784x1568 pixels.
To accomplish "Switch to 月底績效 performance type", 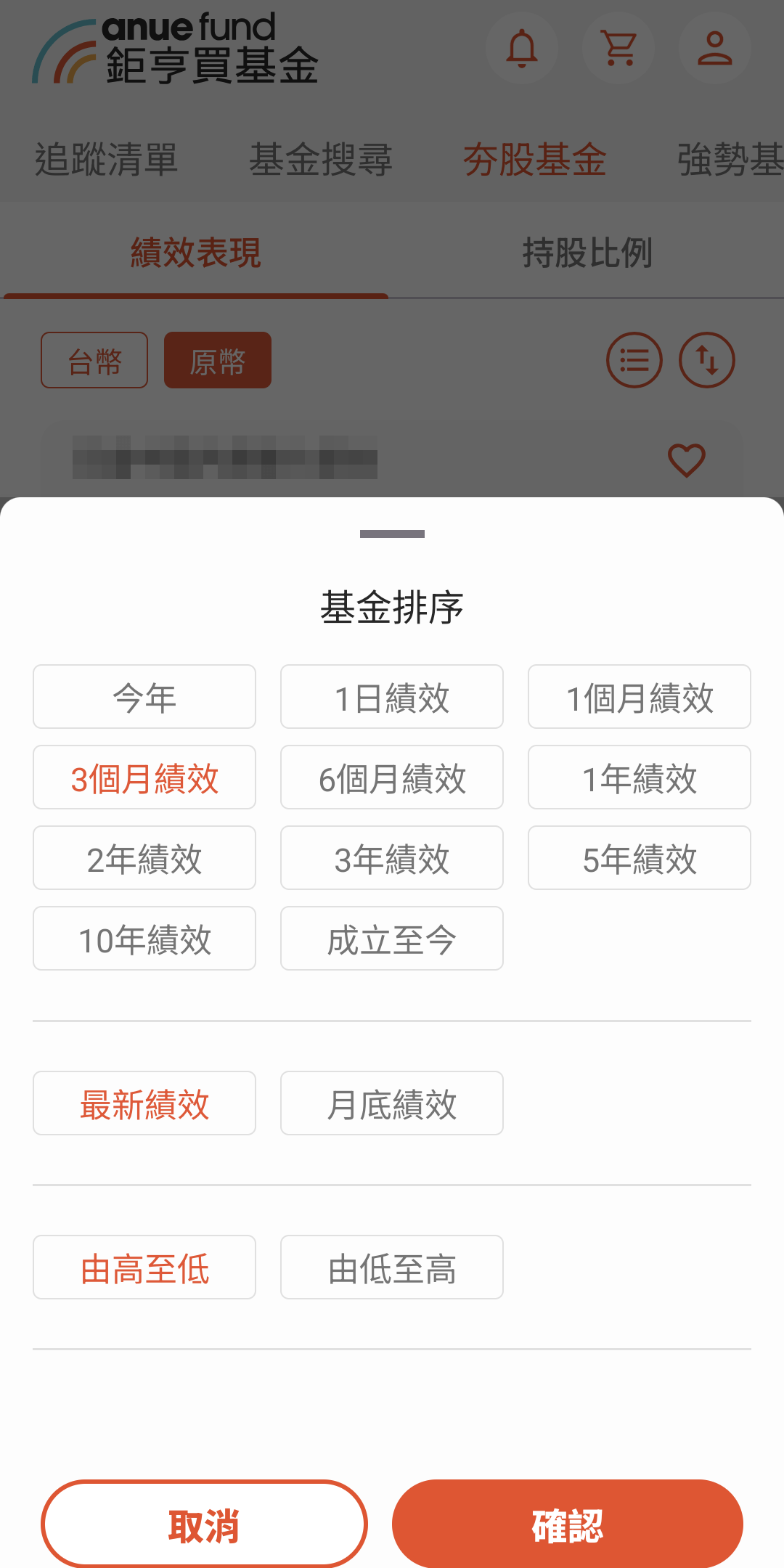I will point(392,1103).
